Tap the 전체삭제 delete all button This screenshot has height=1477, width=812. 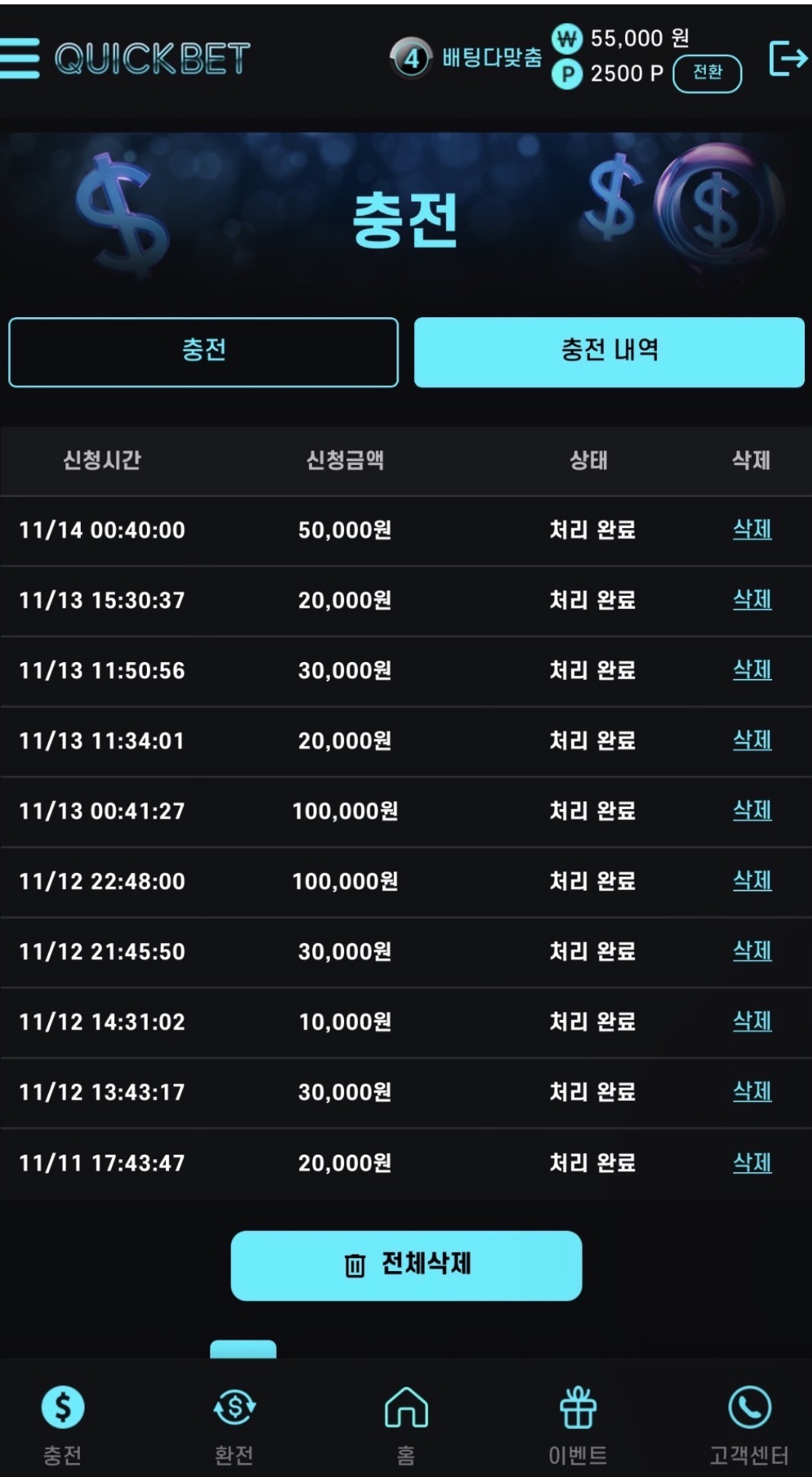pyautogui.click(x=406, y=1265)
